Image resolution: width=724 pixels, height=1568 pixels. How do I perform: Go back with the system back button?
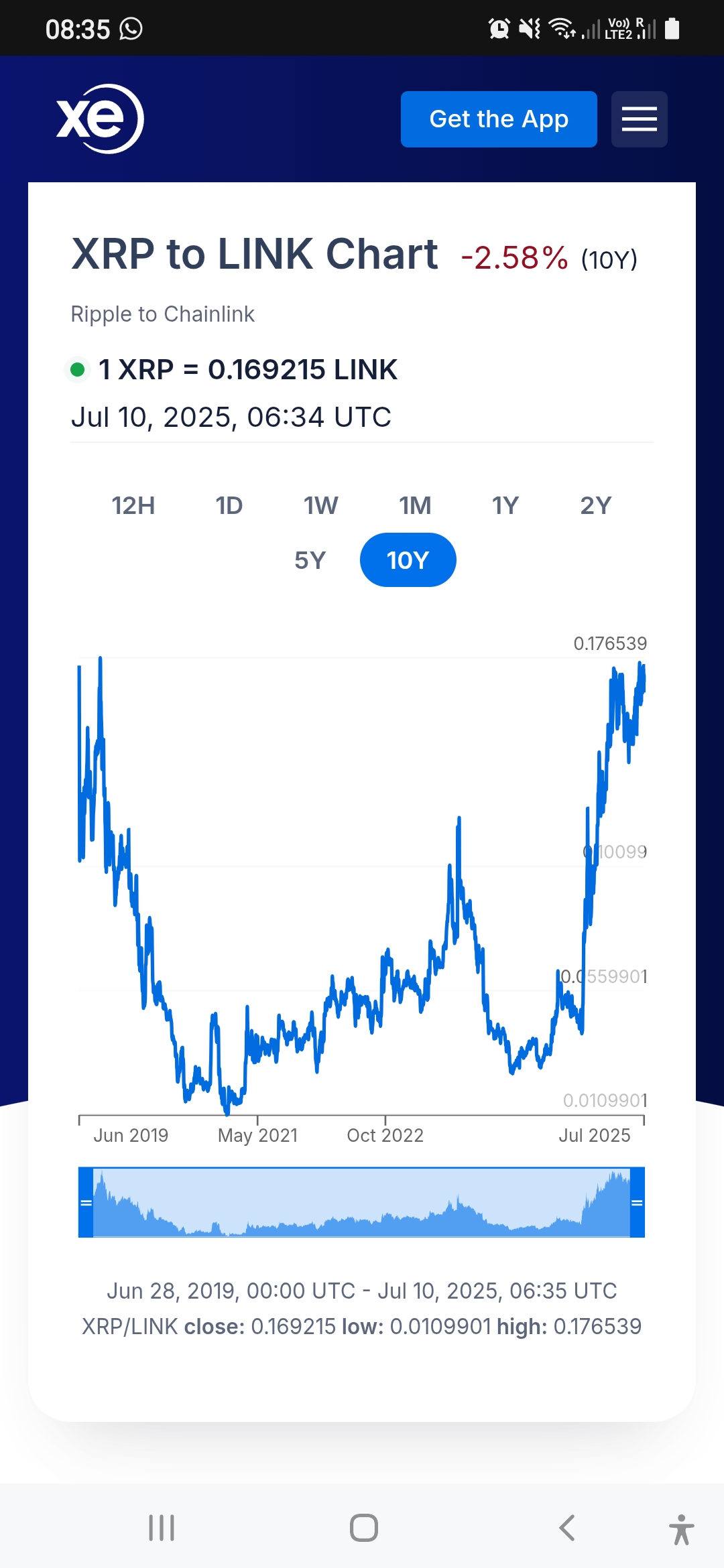(567, 1528)
